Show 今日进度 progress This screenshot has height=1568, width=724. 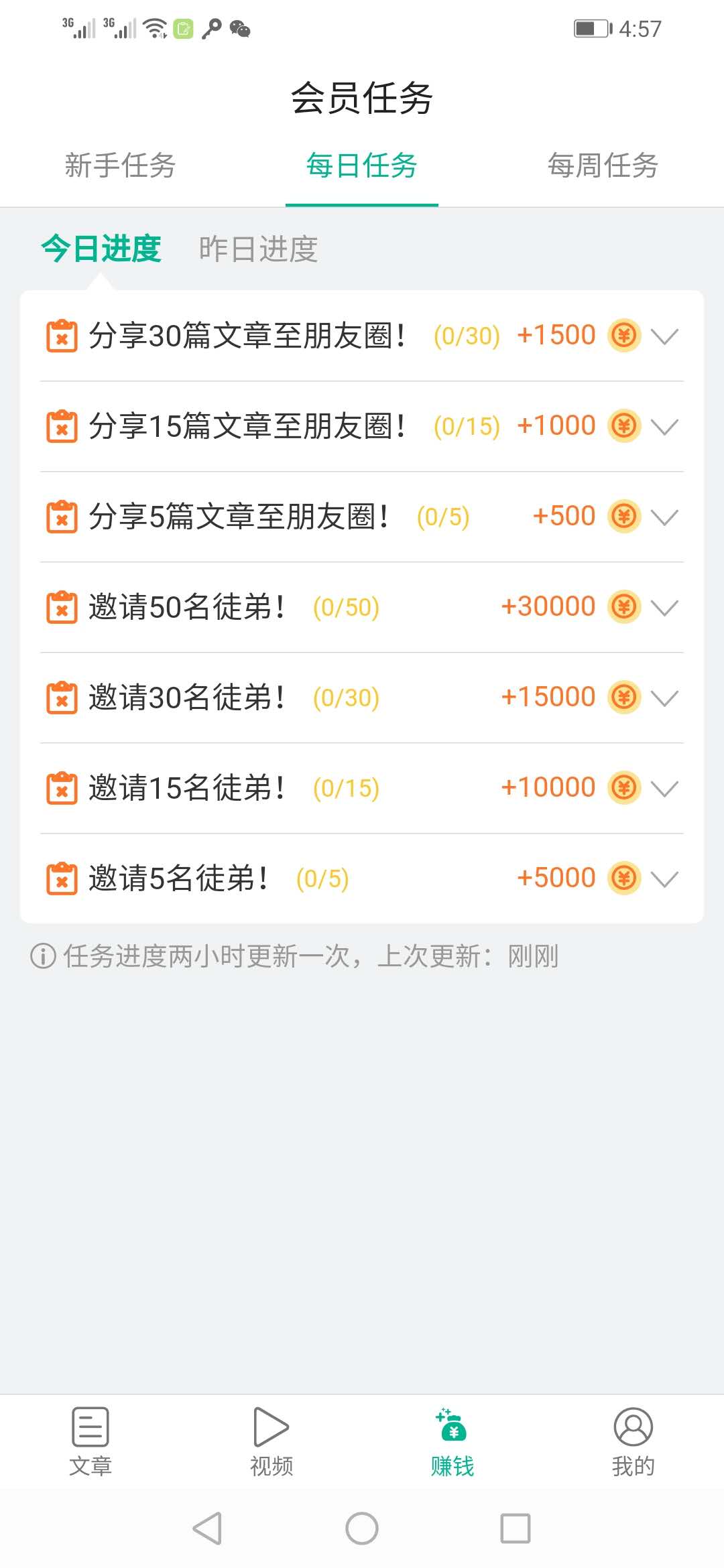tap(101, 249)
